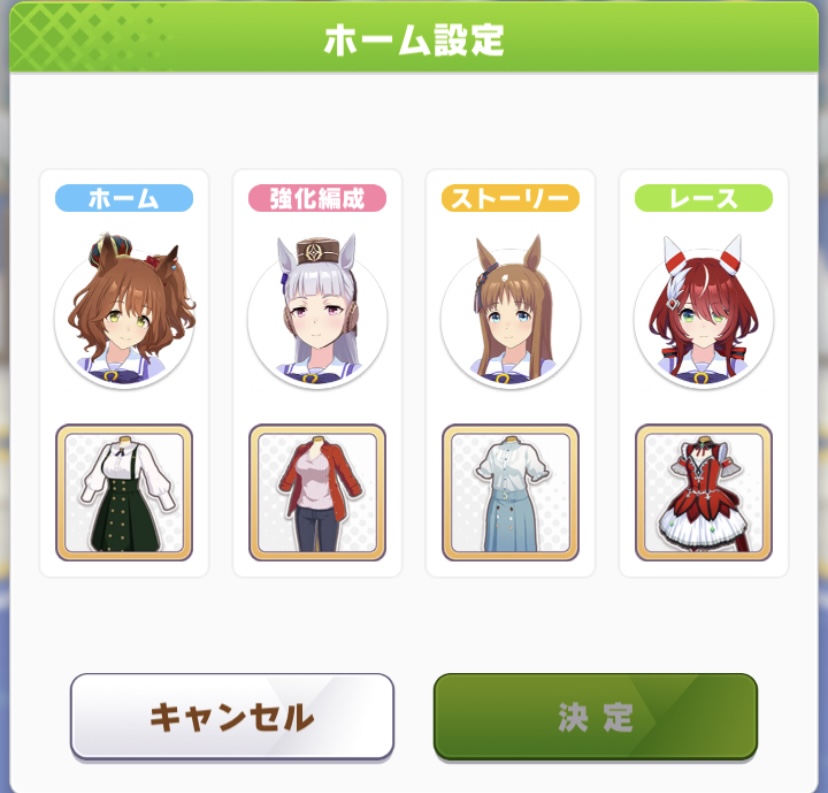This screenshot has height=793, width=828.
Task: Open the ホーム outfit with green skirt
Action: 124,493
